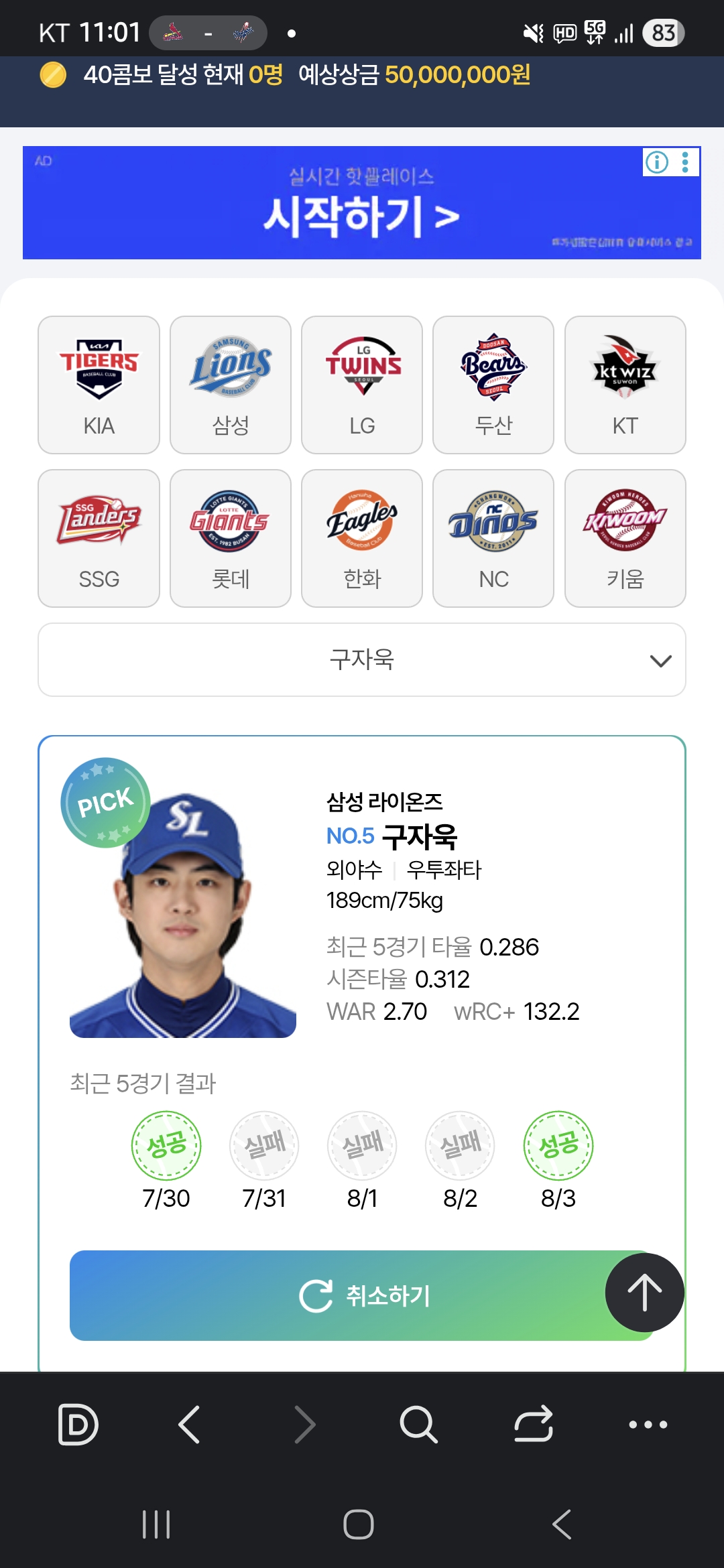The height and width of the screenshot is (1568, 724).
Task: Open browser search
Action: click(x=418, y=1424)
